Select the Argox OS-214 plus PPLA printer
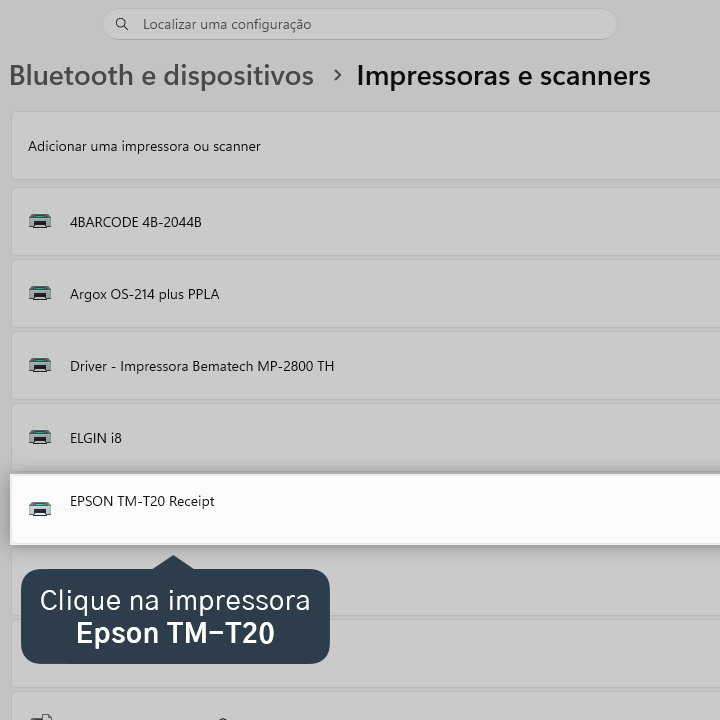 coord(366,294)
